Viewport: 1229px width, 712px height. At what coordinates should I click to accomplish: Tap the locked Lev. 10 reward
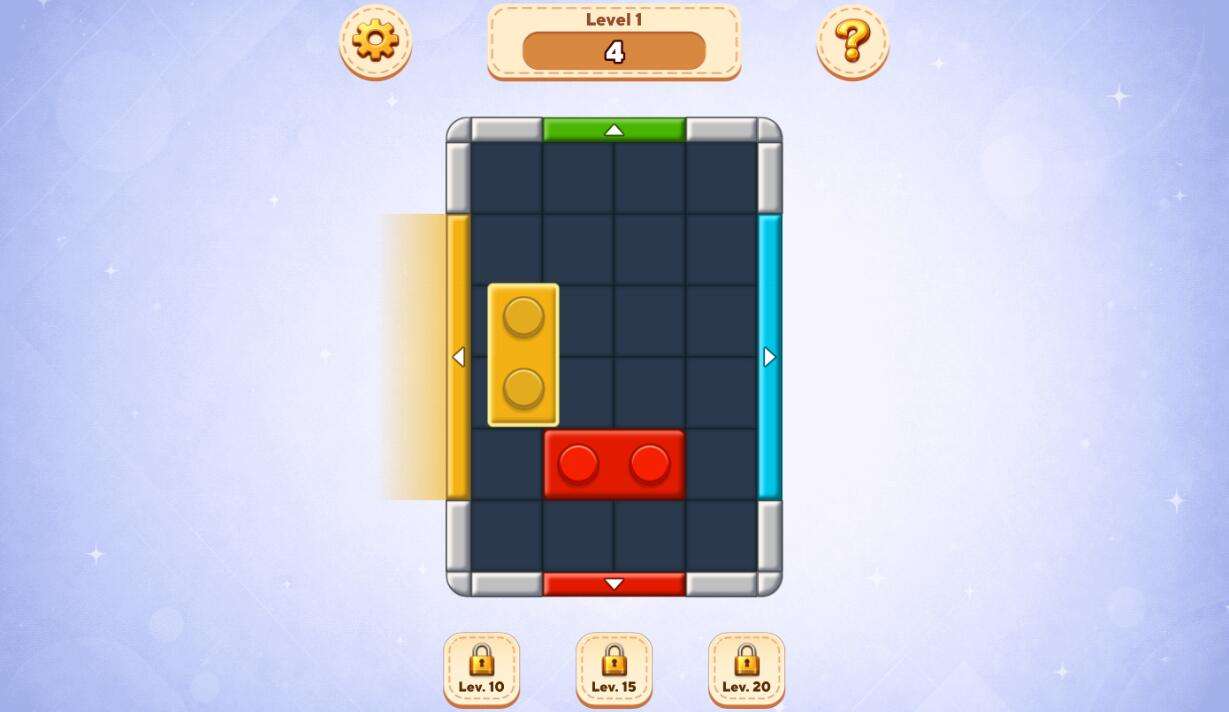(481, 668)
